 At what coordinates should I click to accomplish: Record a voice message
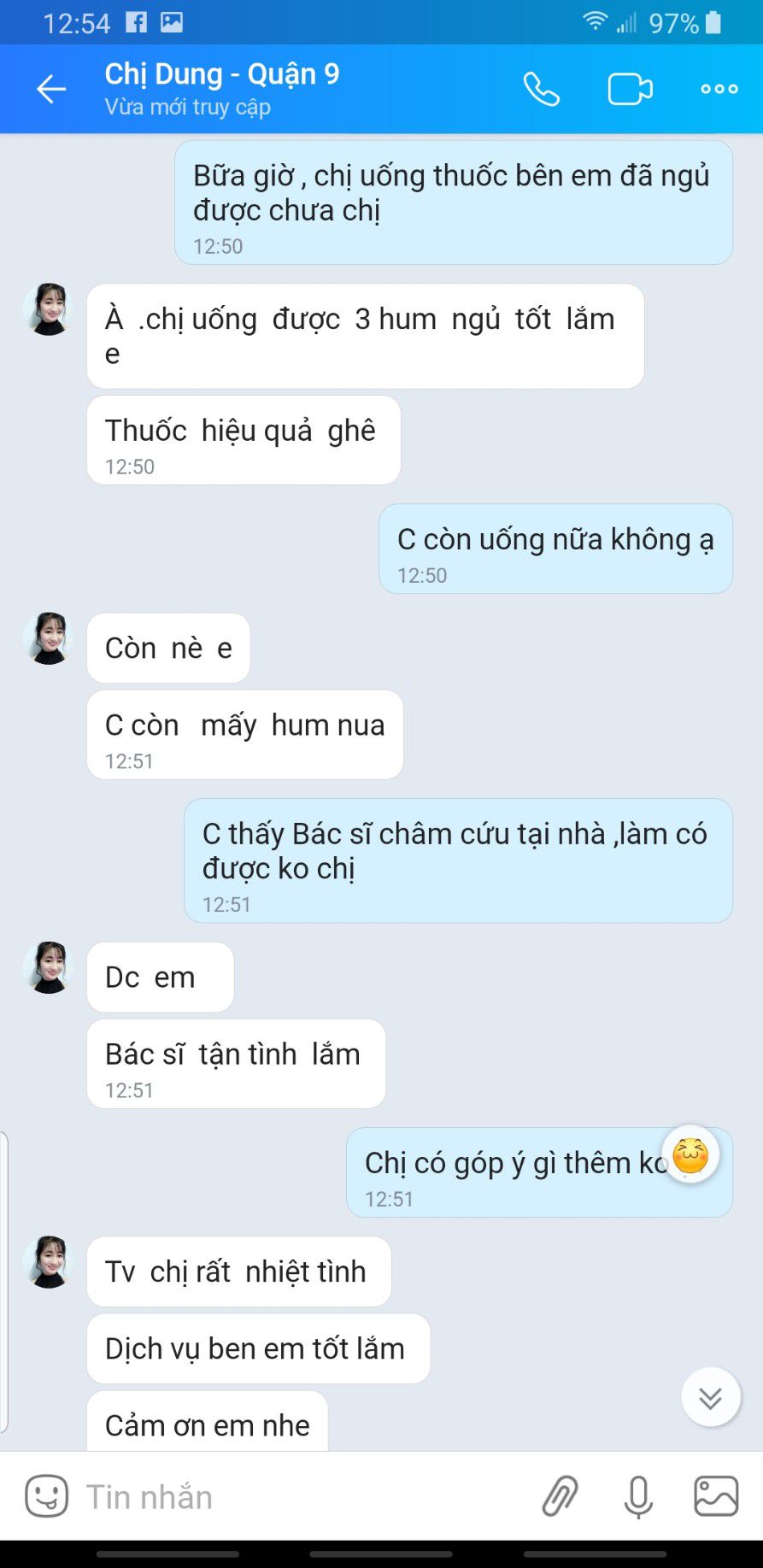tap(638, 1496)
